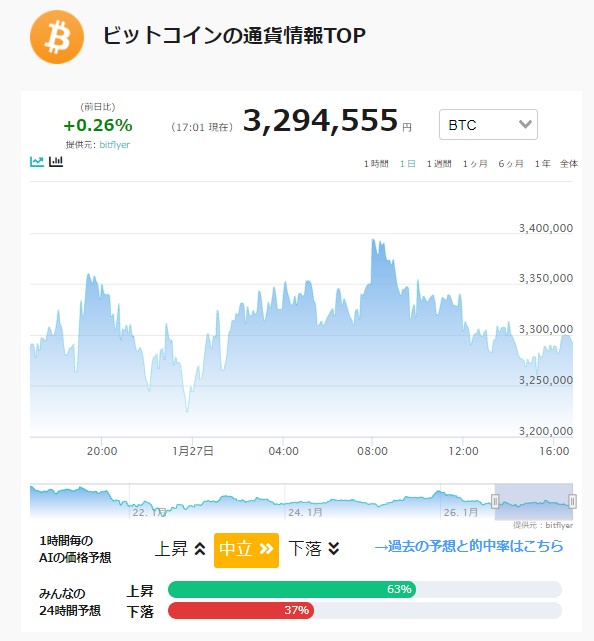The height and width of the screenshot is (641, 594).
Task: Tap the 下落 AI forecast option
Action: pos(314,549)
